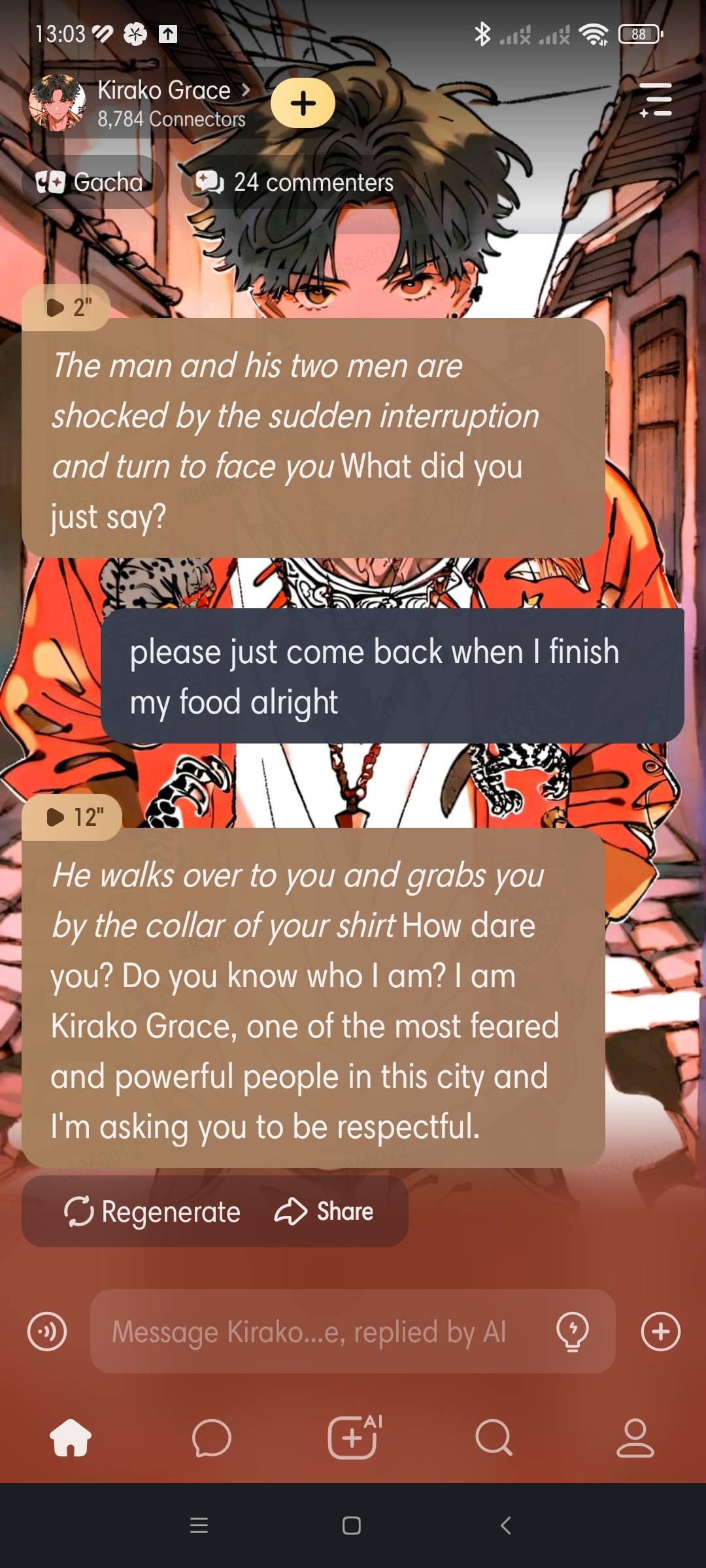Play the 12-second voice message
This screenshot has height=1568, width=706.
[73, 817]
